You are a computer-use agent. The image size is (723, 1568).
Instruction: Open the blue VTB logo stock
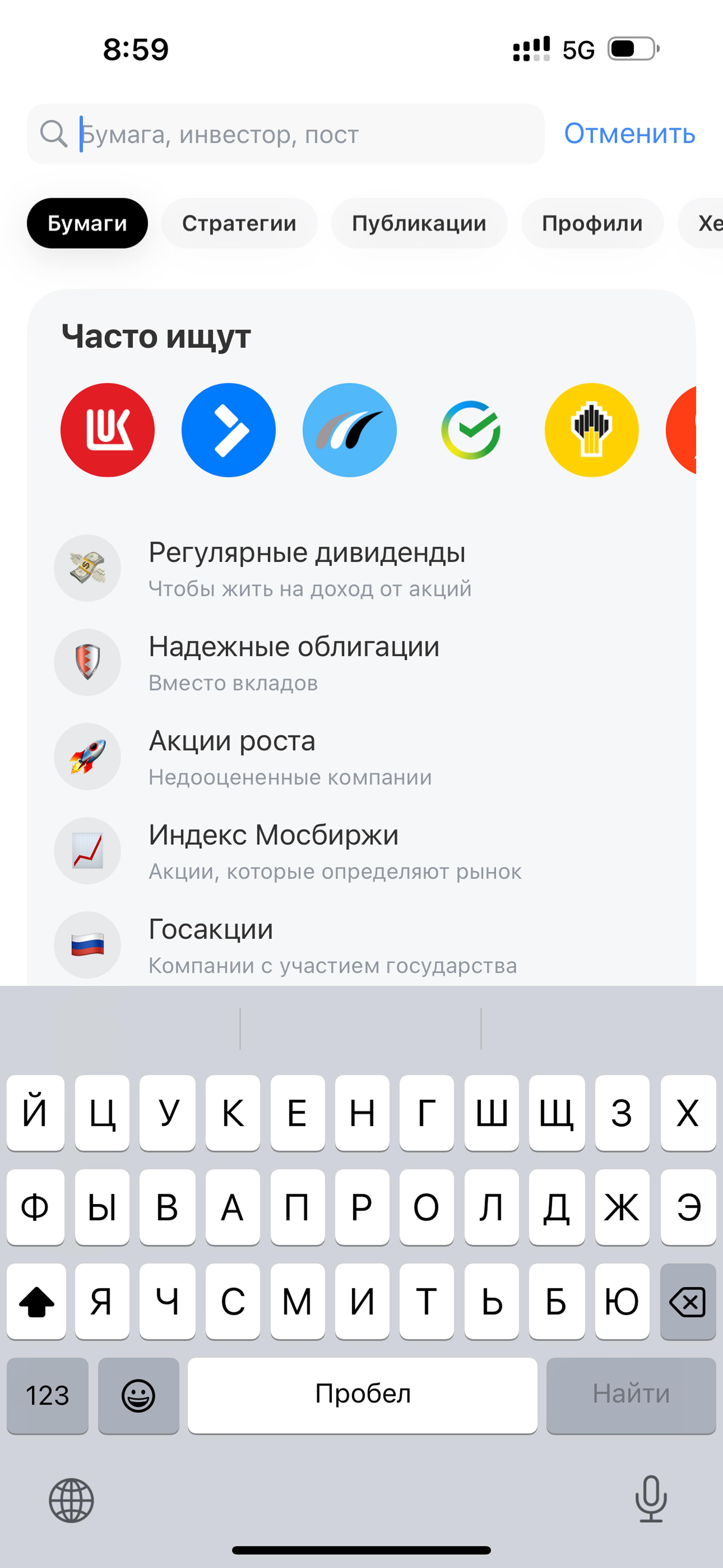click(x=229, y=430)
